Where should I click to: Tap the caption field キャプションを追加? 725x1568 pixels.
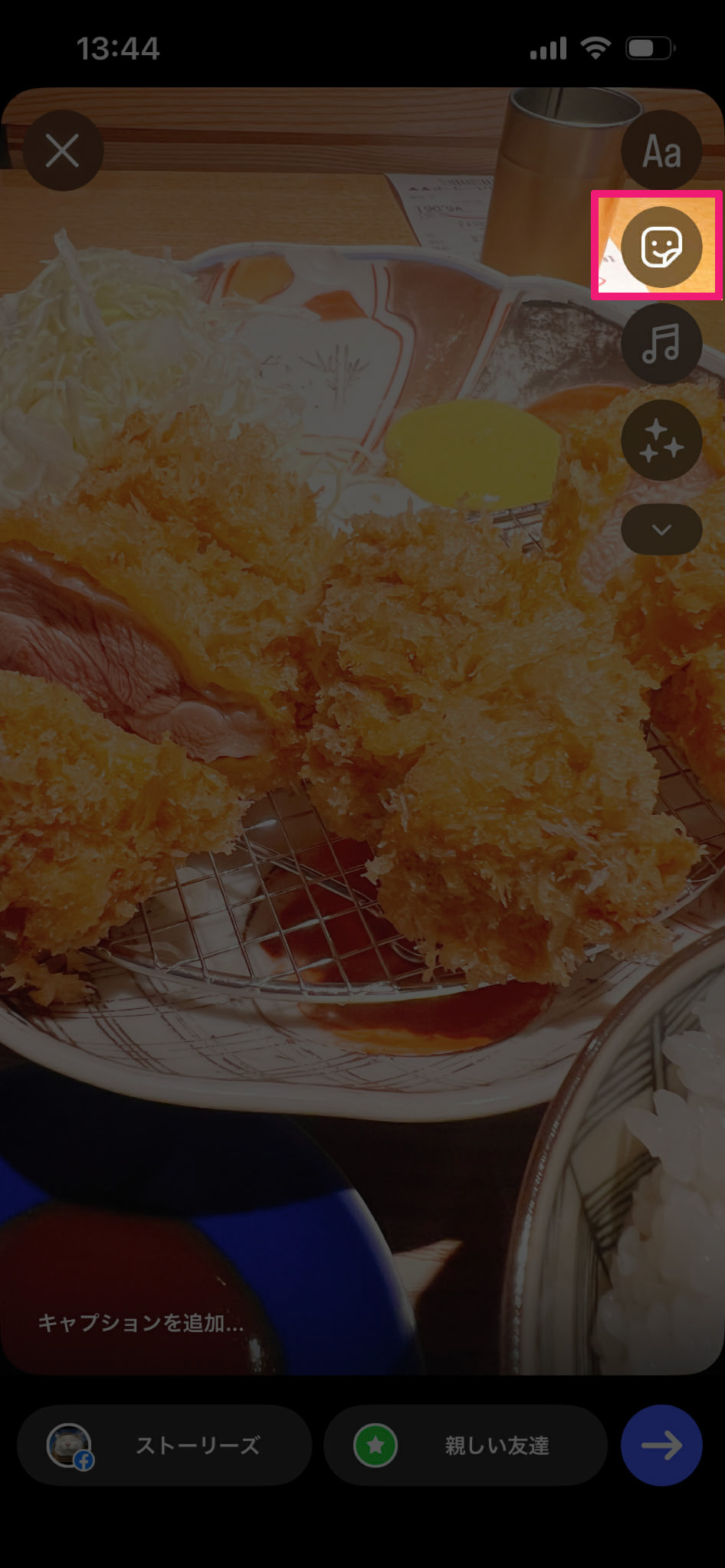tap(141, 1323)
